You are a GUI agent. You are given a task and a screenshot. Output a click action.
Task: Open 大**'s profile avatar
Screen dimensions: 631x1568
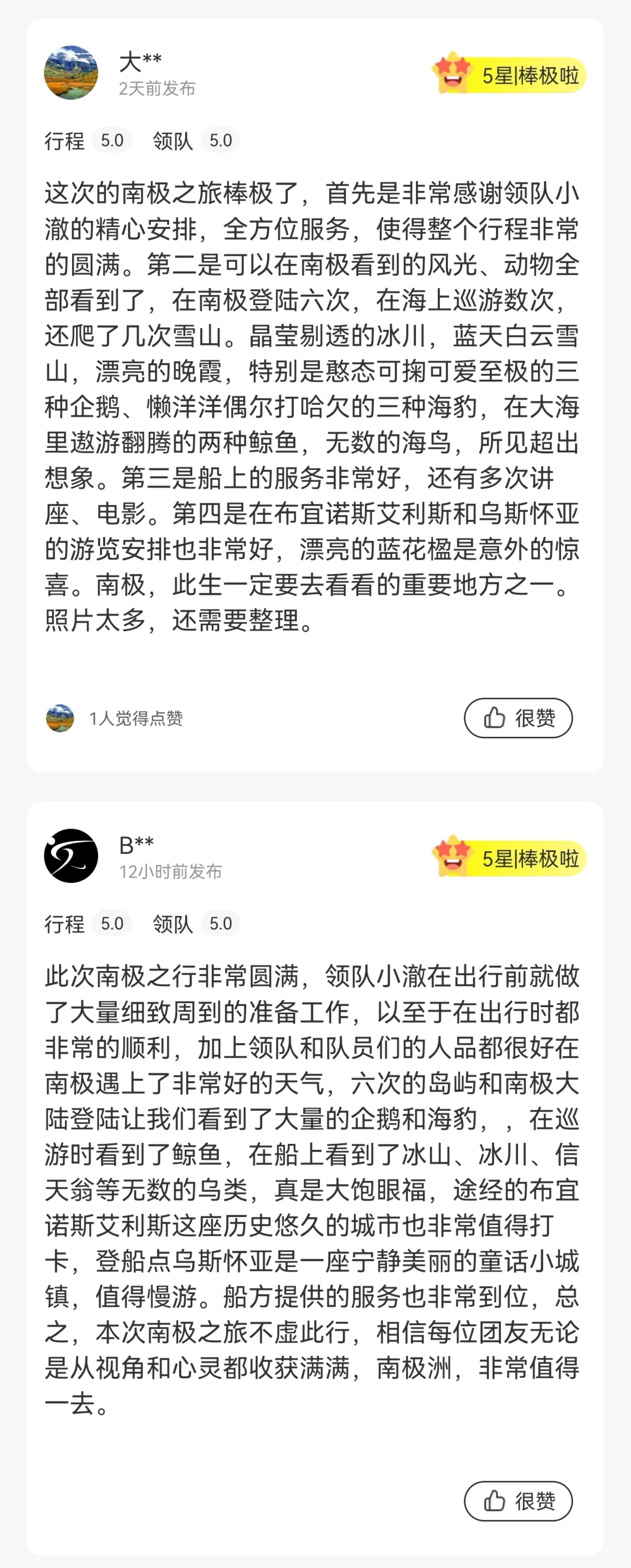[71, 73]
